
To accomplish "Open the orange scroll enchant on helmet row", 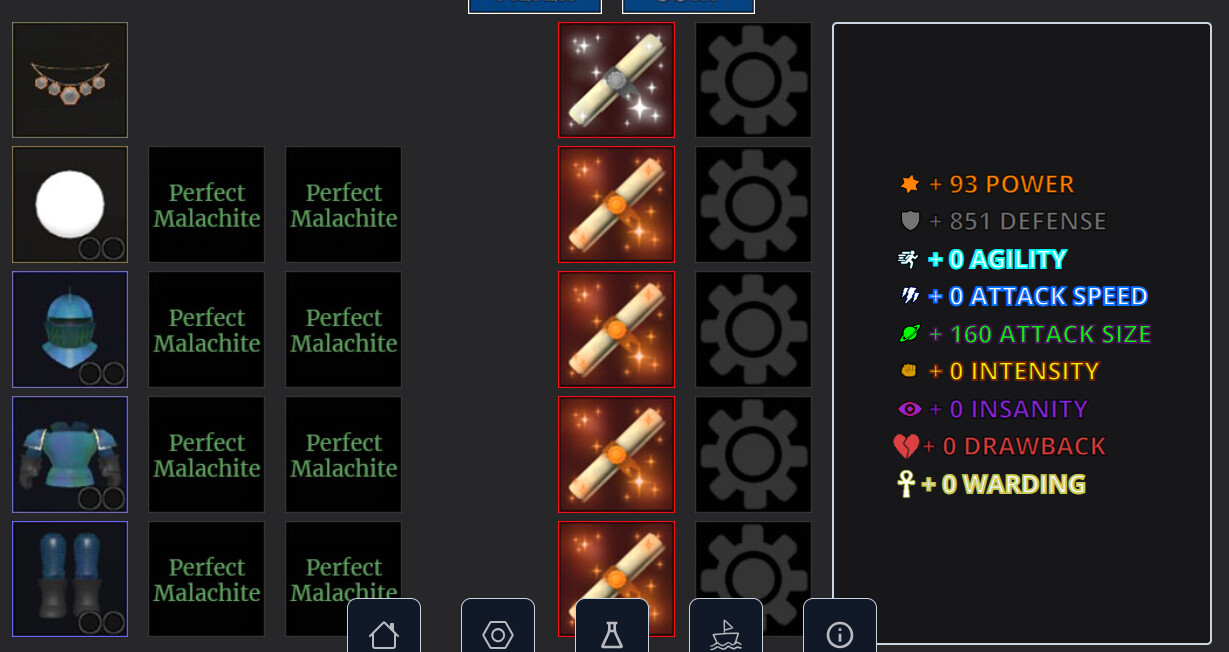I will [x=616, y=329].
